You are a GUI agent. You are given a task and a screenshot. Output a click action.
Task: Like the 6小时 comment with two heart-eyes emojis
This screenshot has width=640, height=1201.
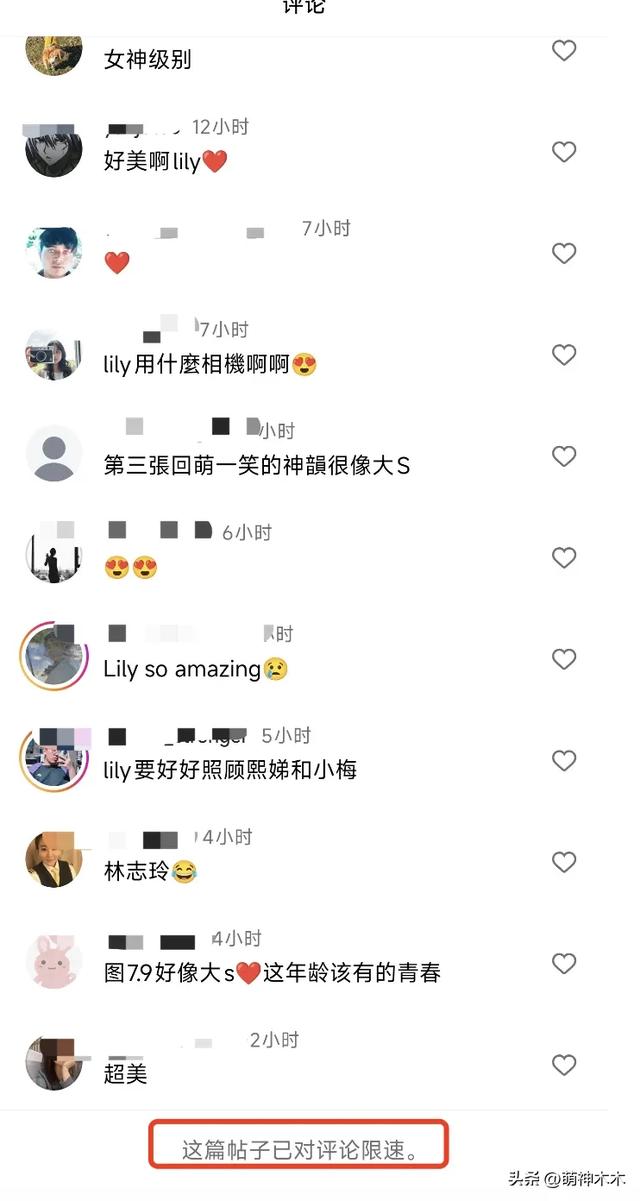coord(564,558)
